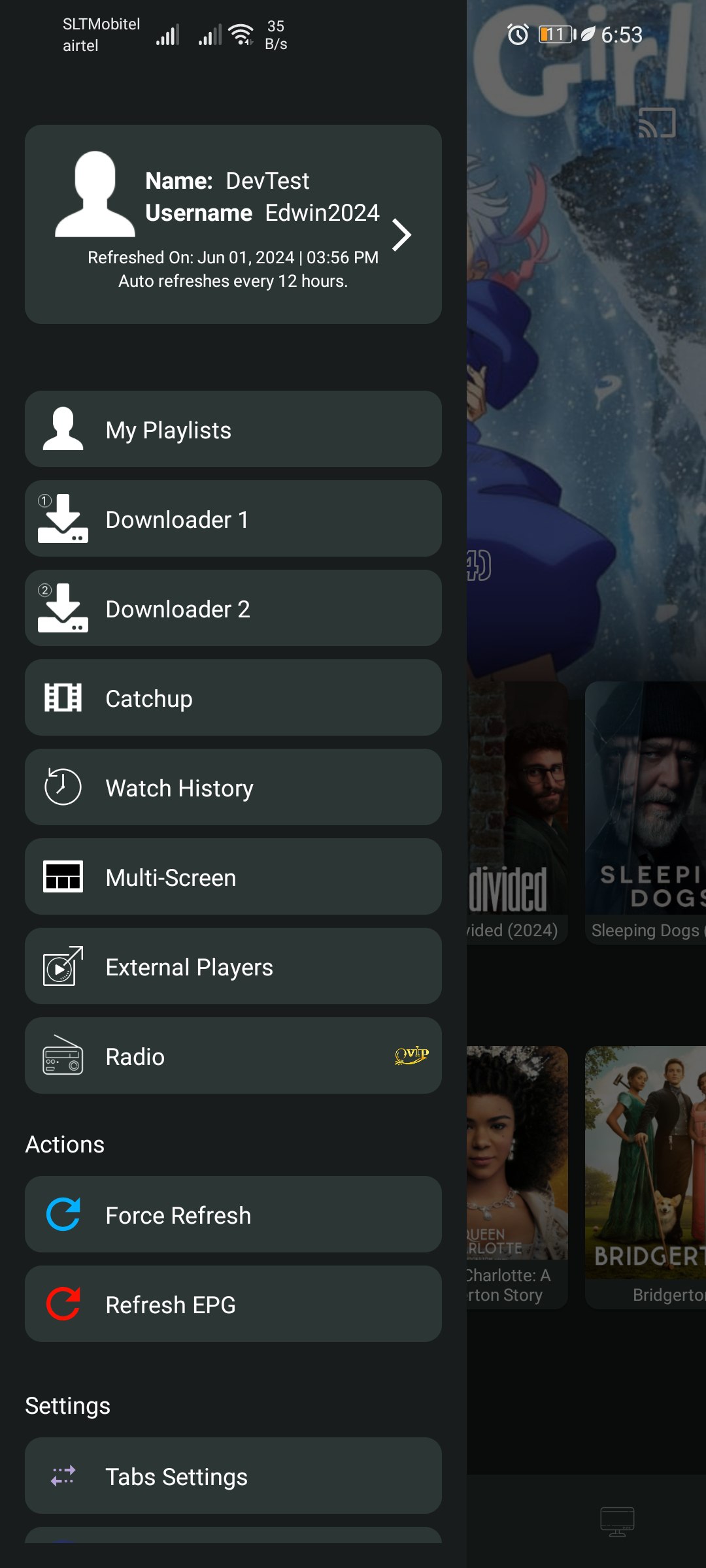Open the Sleeping Dogs poster

tap(645, 804)
